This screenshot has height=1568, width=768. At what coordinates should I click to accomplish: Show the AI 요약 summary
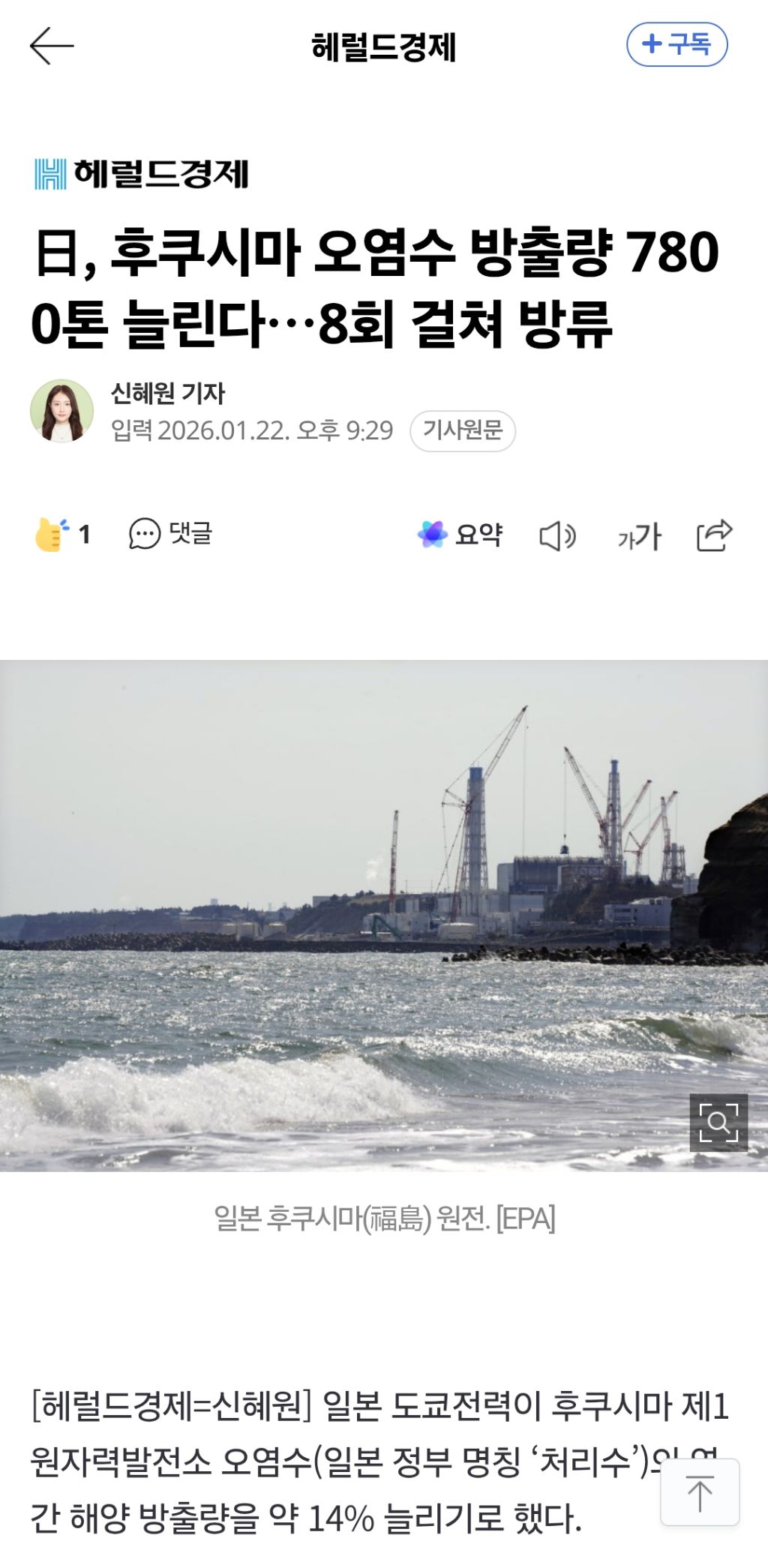(x=460, y=535)
